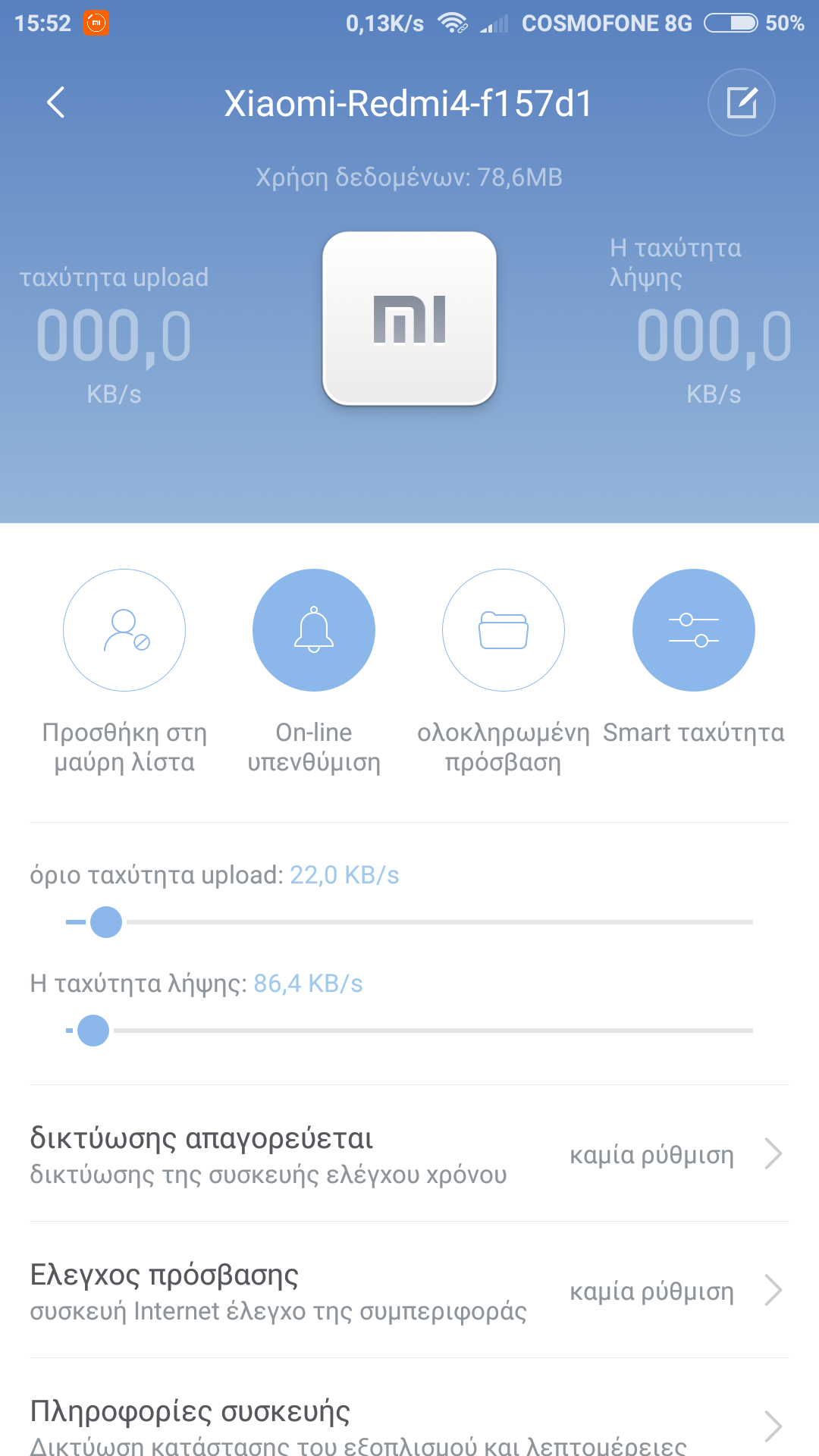Open δικτύωσης απαγορεύεται settings row
The width and height of the screenshot is (819, 1456).
point(409,1154)
